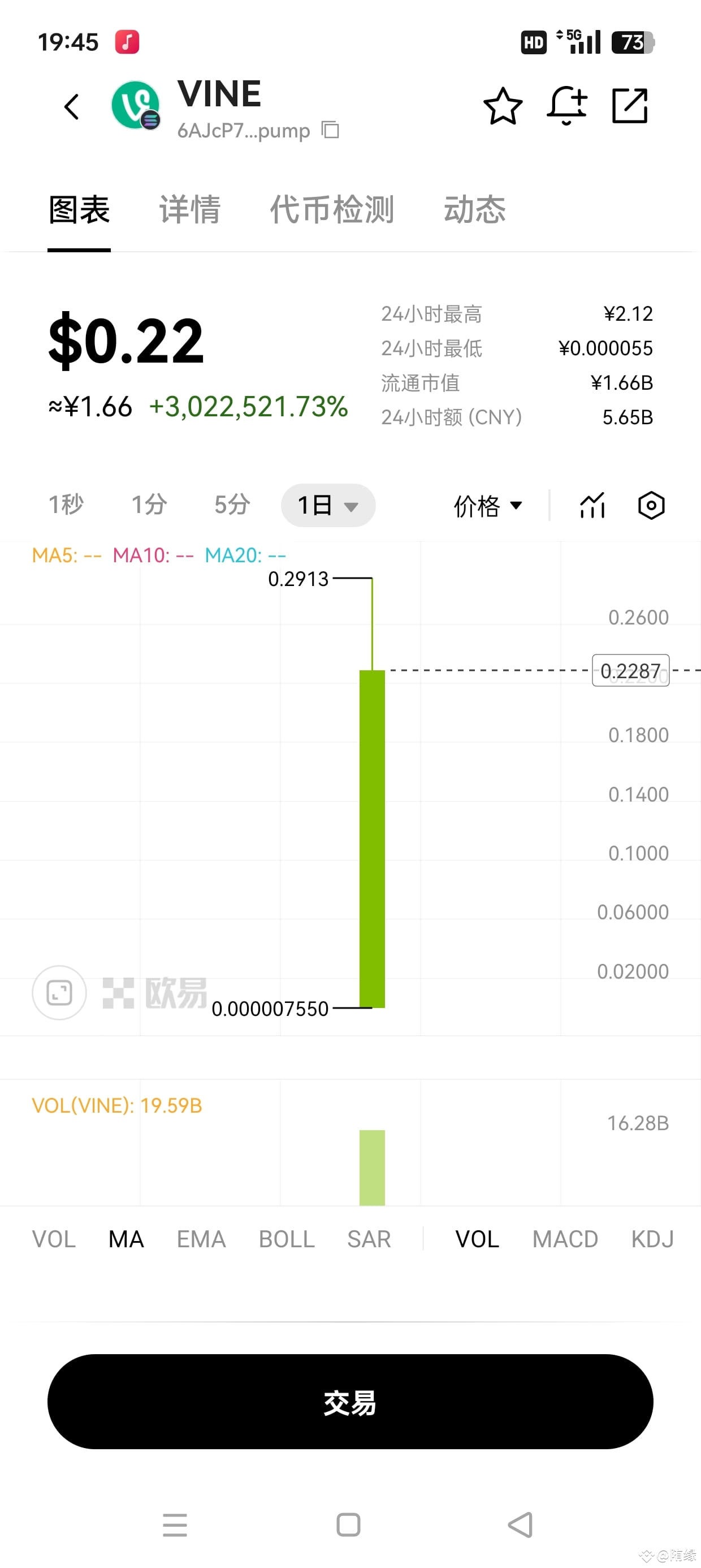The image size is (701, 1568).
Task: Expand the chart to fullscreen
Action: [59, 993]
